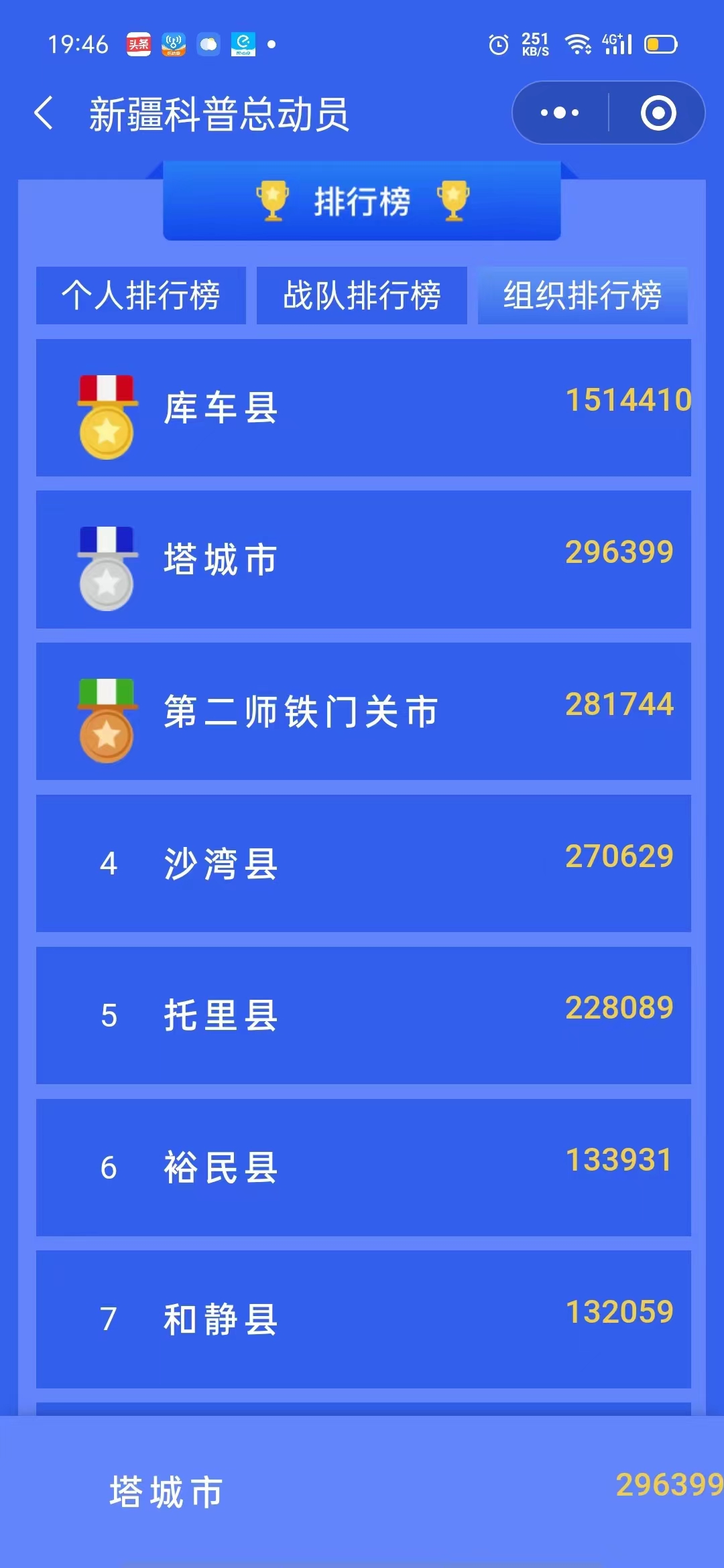Image resolution: width=724 pixels, height=1568 pixels.
Task: Select the 组织排行榜 tab
Action: click(x=582, y=296)
